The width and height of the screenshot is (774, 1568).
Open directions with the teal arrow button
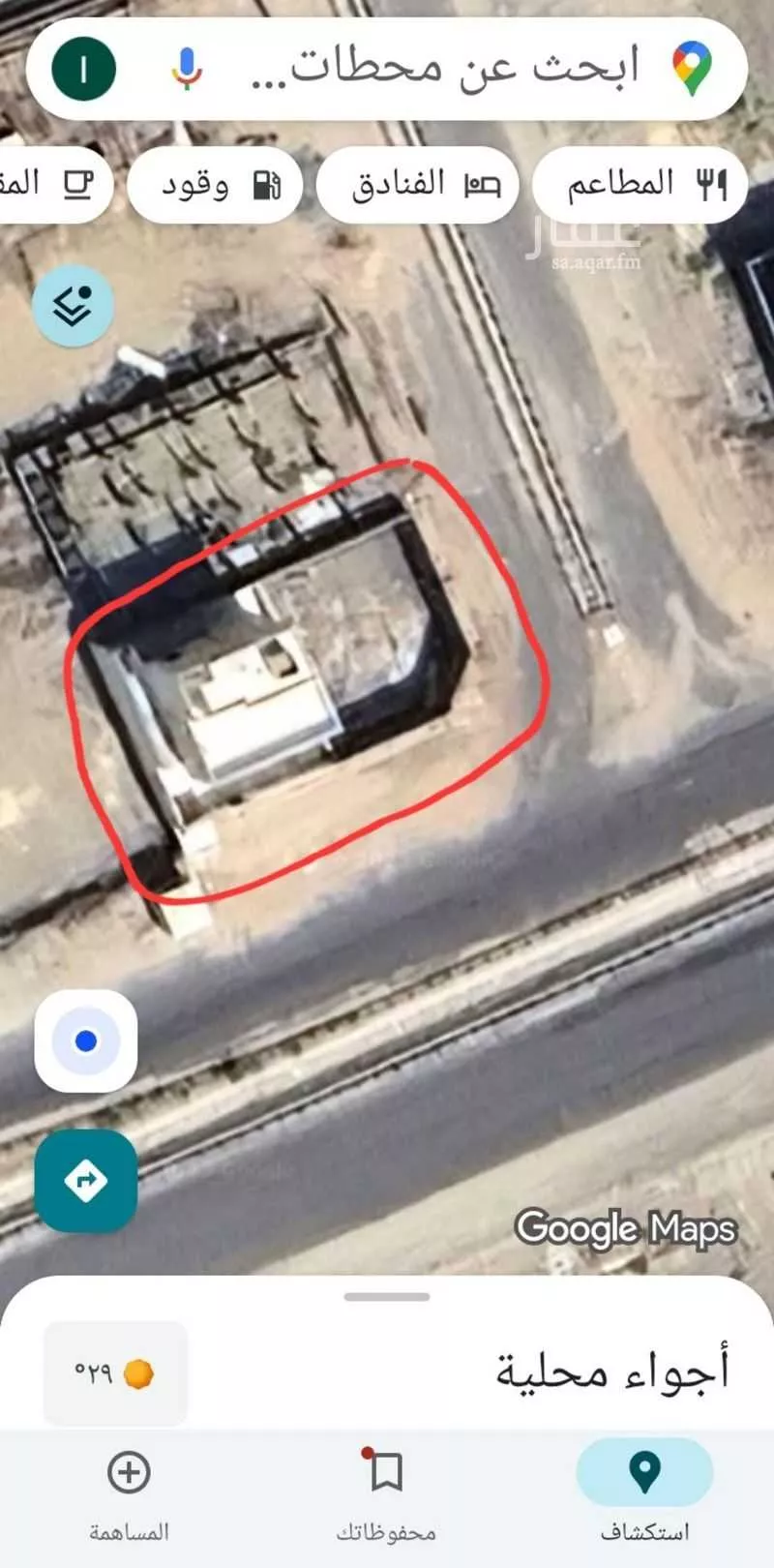click(x=86, y=1181)
